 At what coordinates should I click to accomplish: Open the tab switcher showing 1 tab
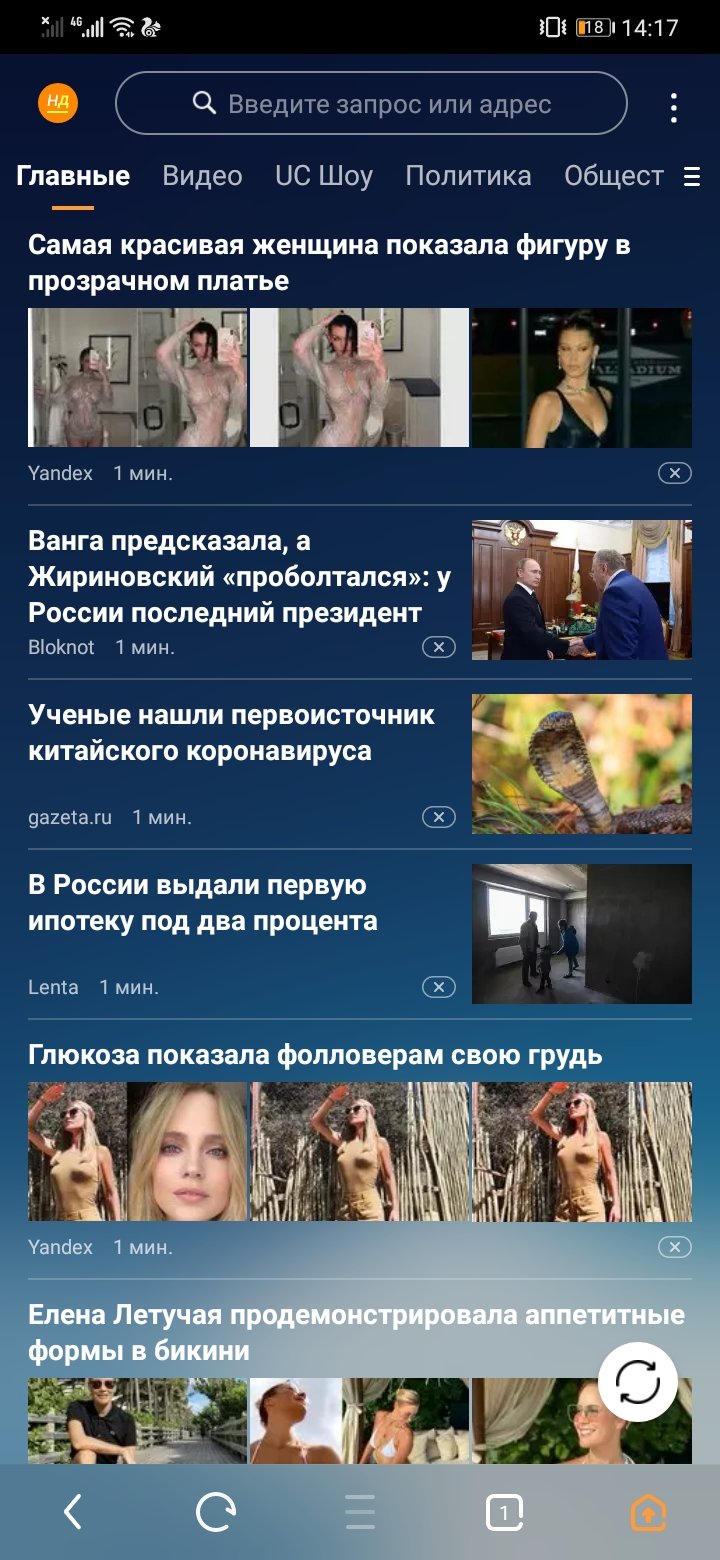504,1512
